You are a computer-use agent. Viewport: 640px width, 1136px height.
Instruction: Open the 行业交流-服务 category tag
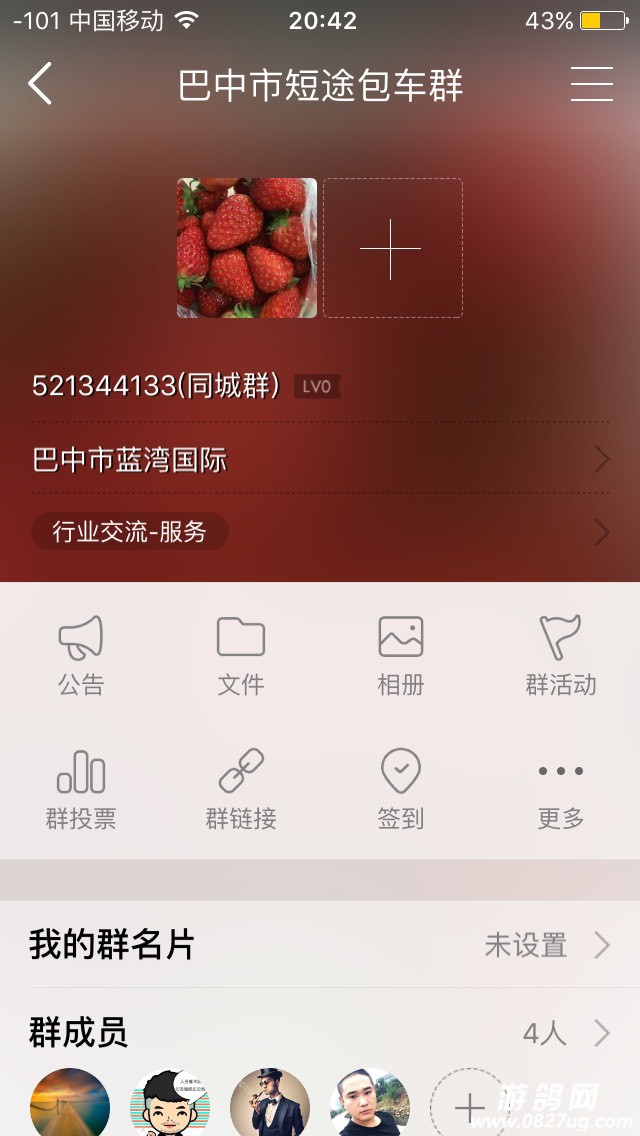click(130, 532)
